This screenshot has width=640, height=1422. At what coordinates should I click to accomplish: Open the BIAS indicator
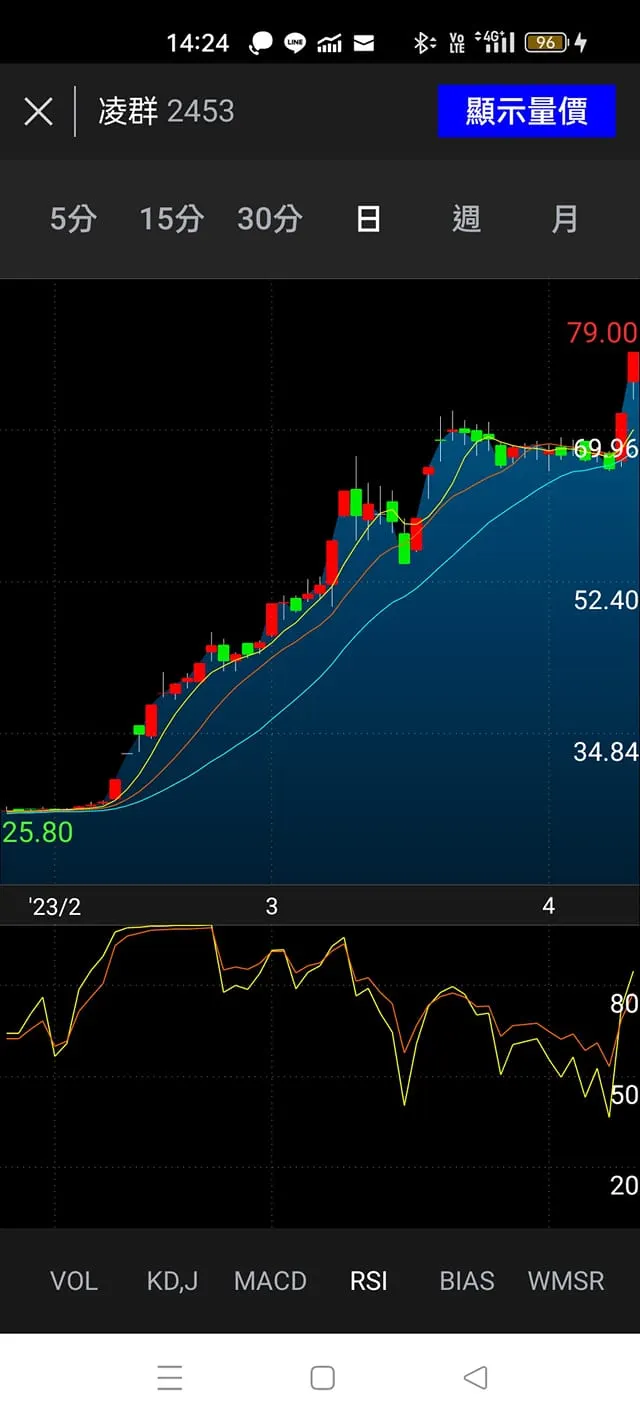[x=467, y=1281]
